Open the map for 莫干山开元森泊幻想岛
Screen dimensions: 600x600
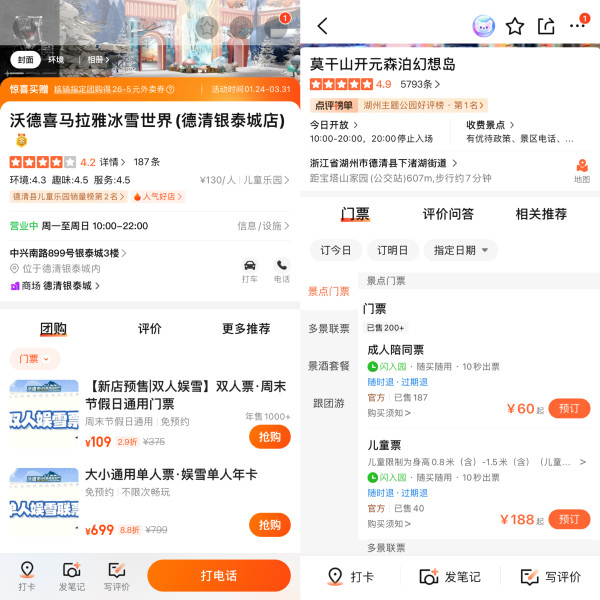pos(582,171)
